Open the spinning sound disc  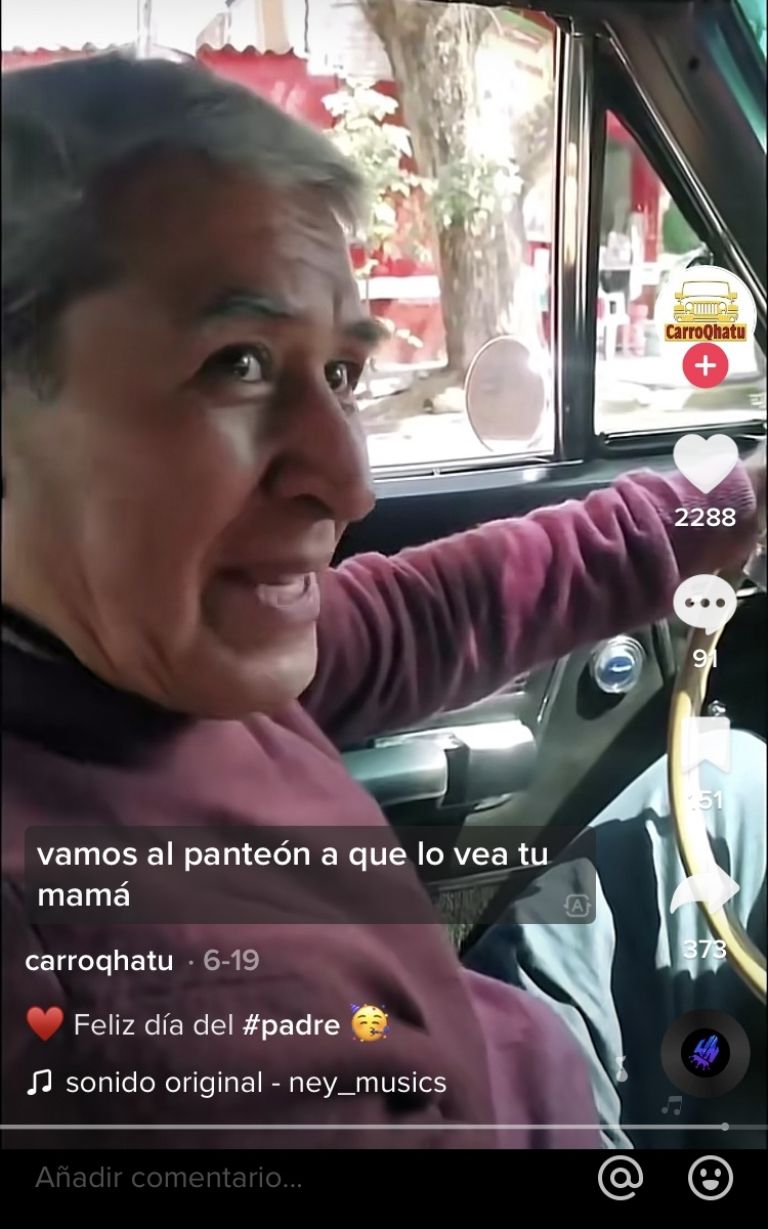[705, 1053]
